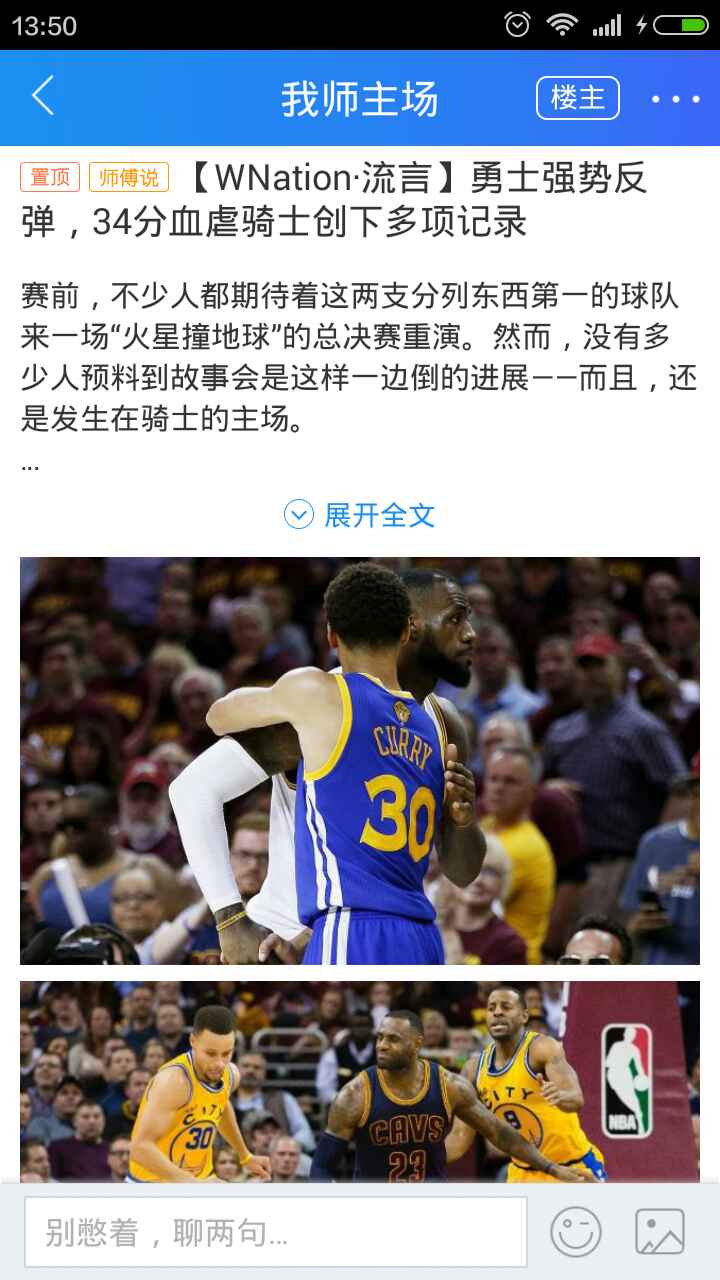Tap the 楼主 filter button

tap(578, 98)
